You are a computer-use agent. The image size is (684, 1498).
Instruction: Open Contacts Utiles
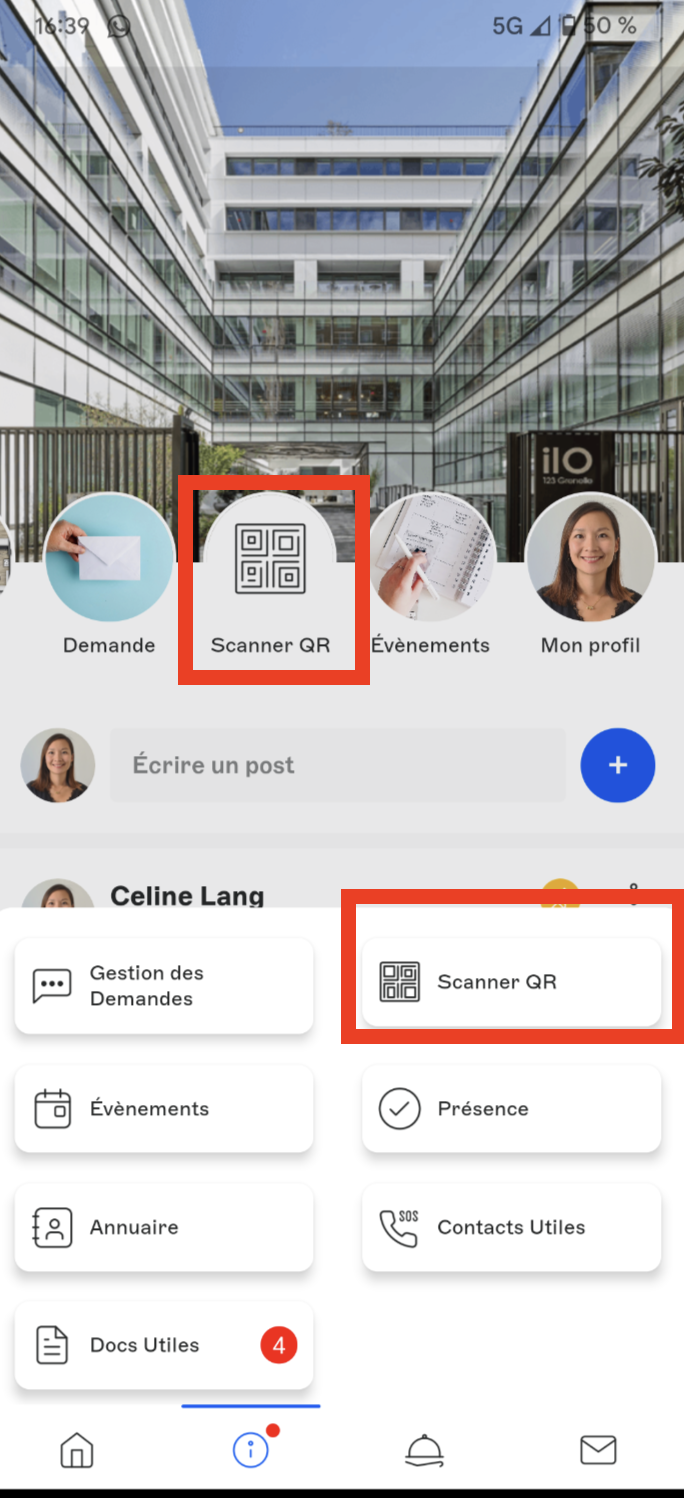pos(511,1227)
